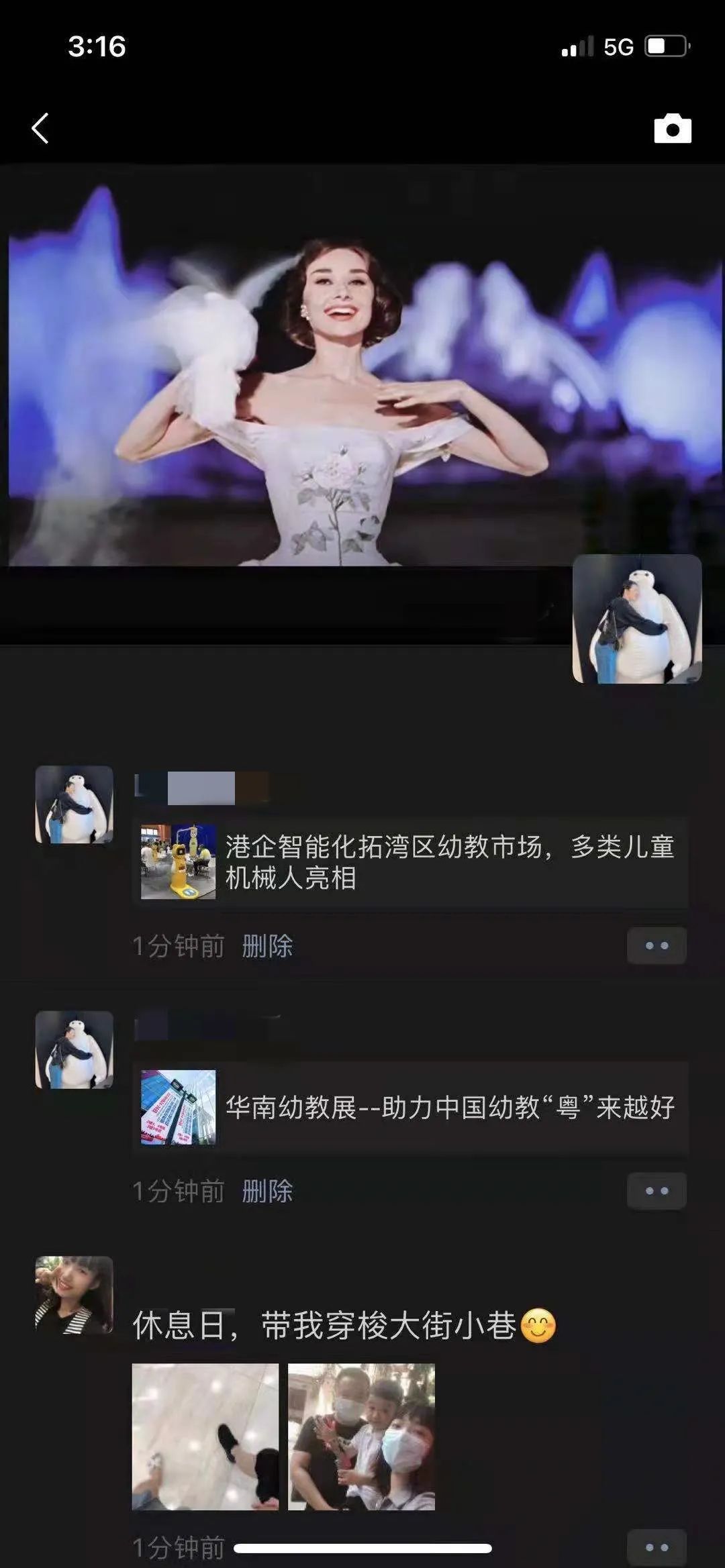Delete the post about 港企智能化 article
This screenshot has width=725, height=1568.
tap(267, 946)
